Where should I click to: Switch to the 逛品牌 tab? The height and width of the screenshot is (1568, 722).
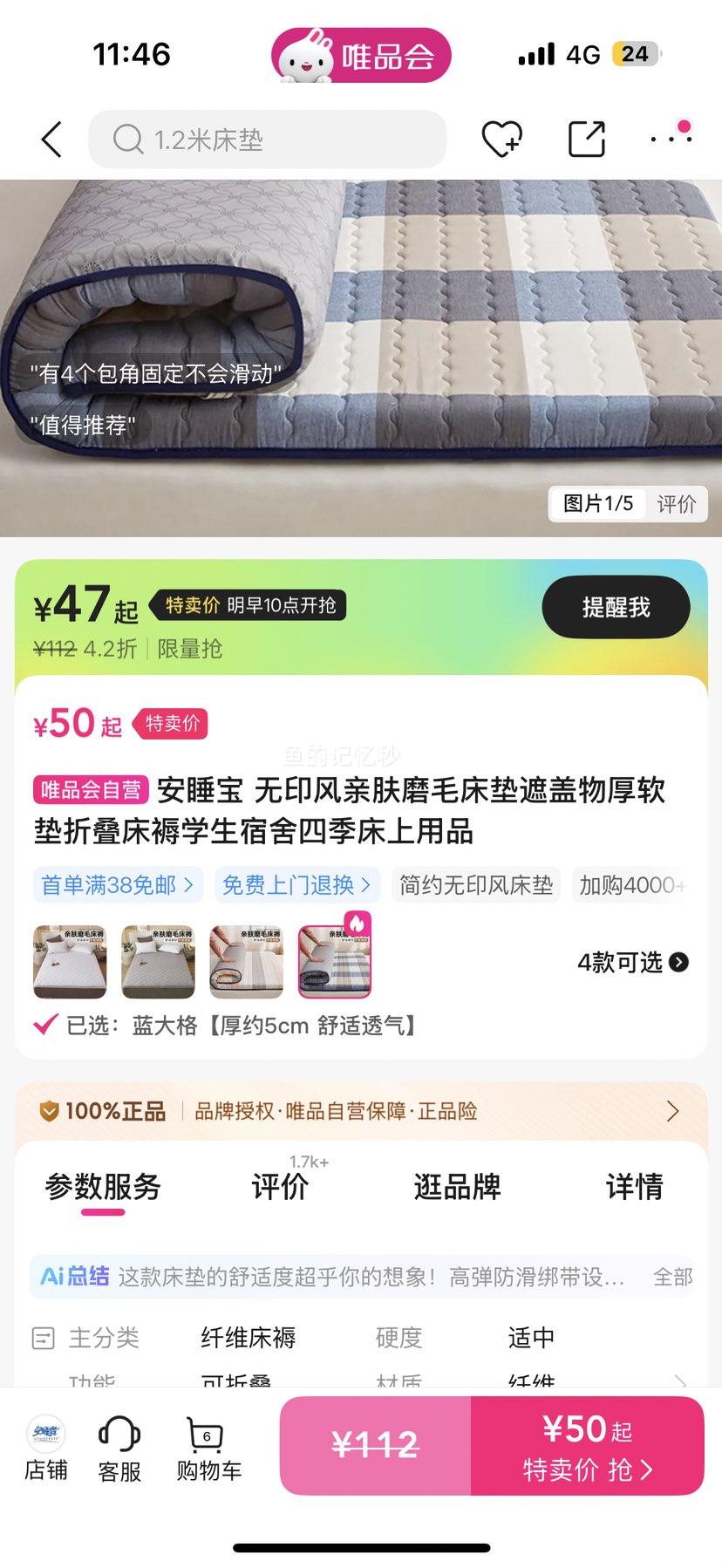coord(457,1187)
